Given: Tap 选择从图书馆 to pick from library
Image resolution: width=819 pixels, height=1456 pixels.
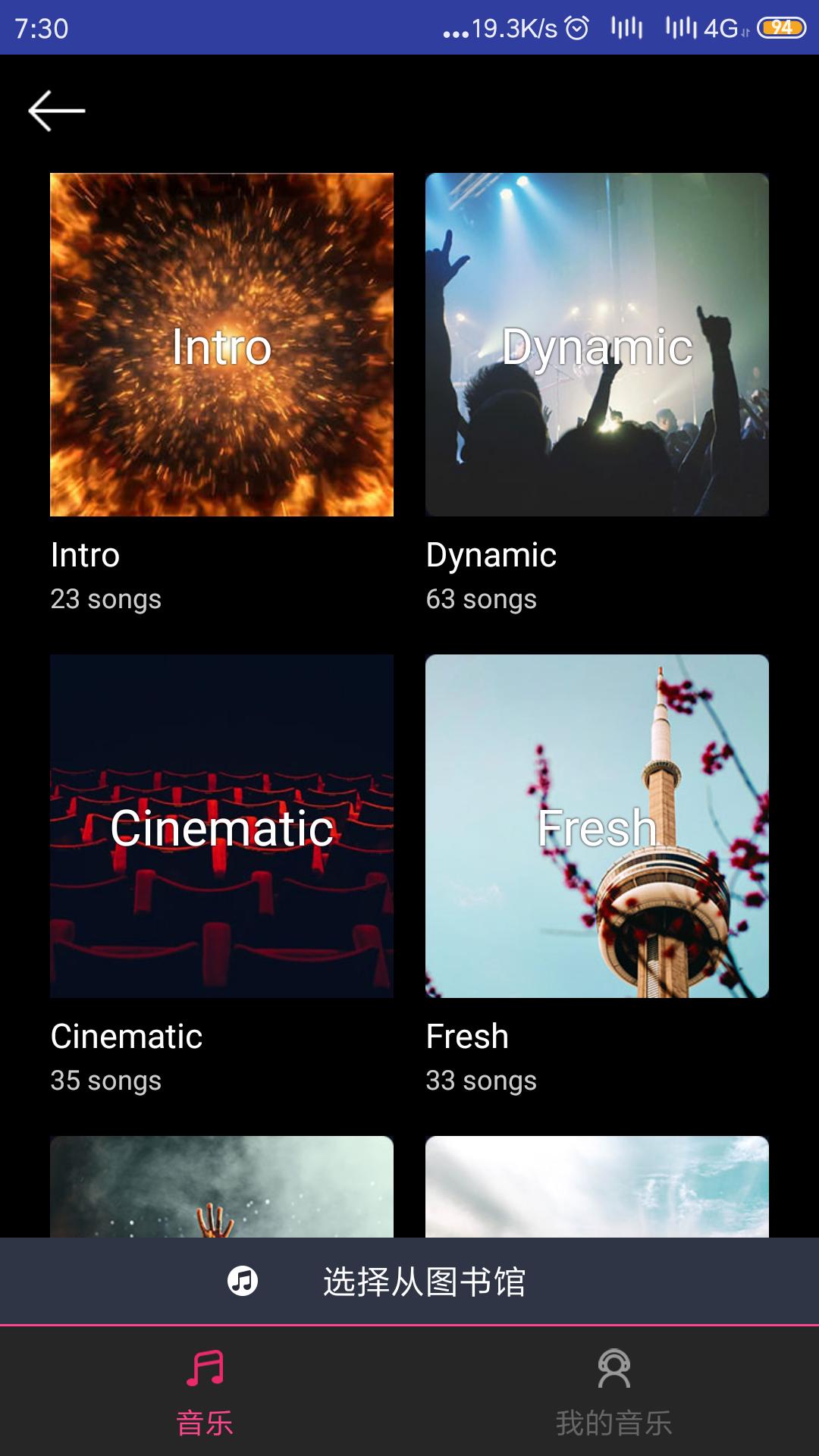Looking at the screenshot, I should pos(409,1282).
